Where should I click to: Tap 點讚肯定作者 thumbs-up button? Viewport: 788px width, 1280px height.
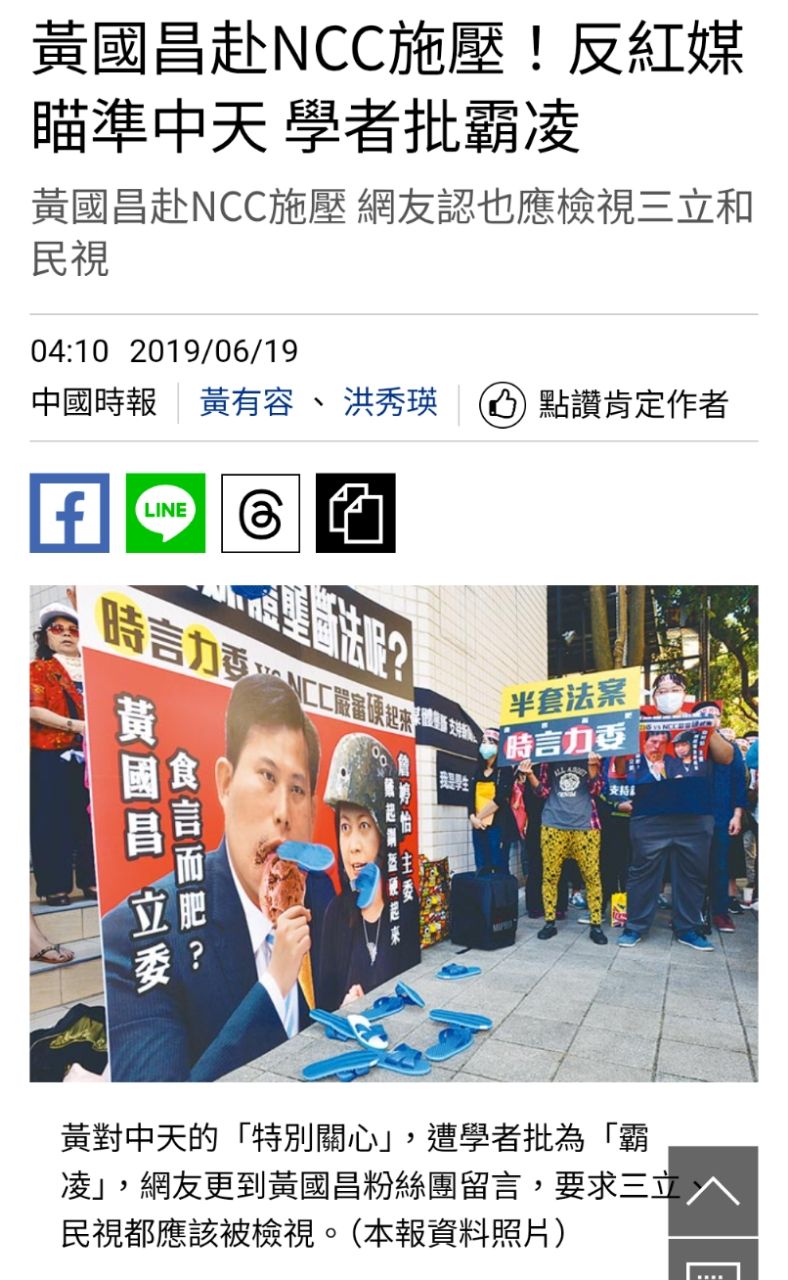(502, 405)
